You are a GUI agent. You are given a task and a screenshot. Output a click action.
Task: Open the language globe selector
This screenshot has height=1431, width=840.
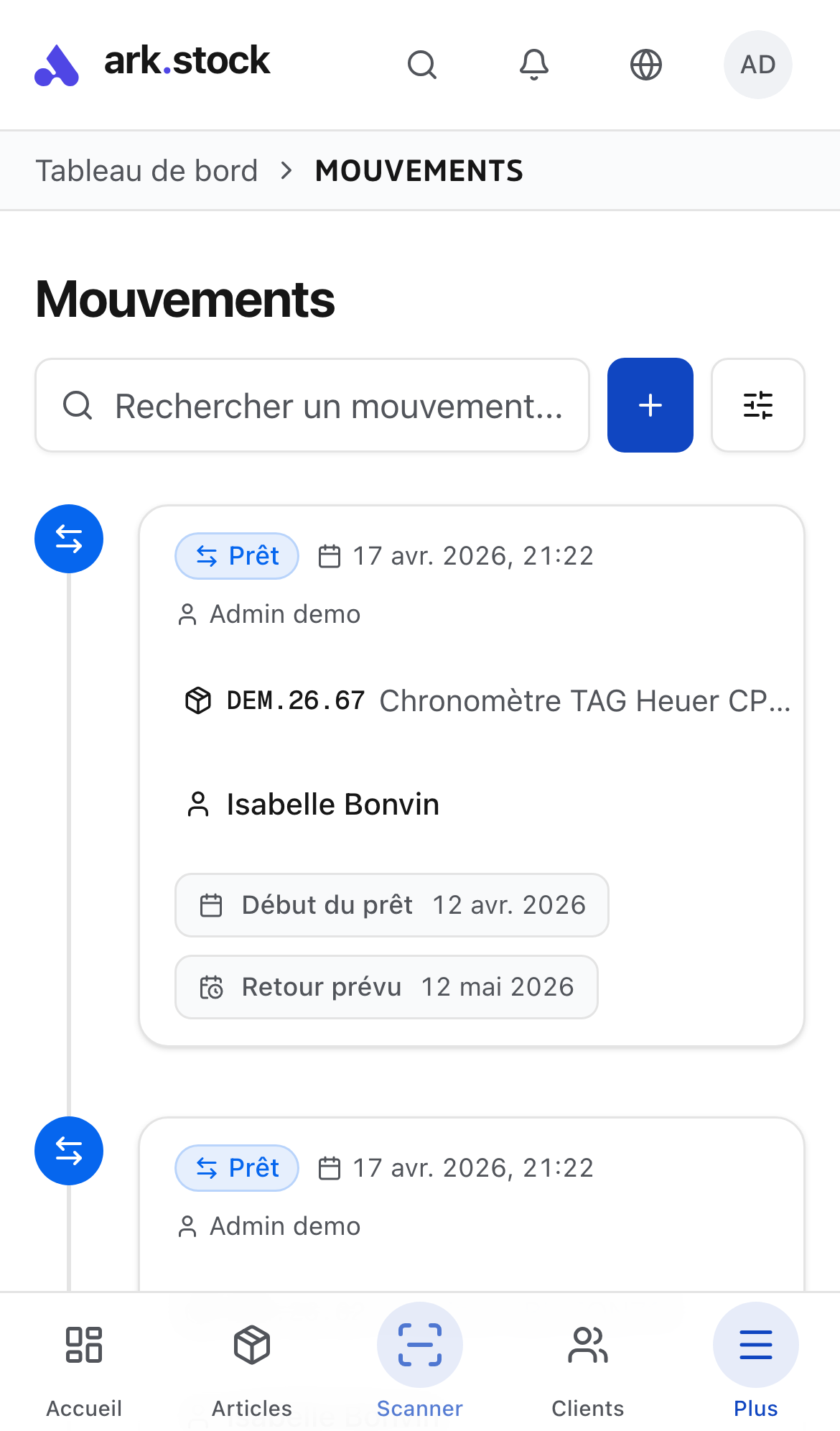645,64
